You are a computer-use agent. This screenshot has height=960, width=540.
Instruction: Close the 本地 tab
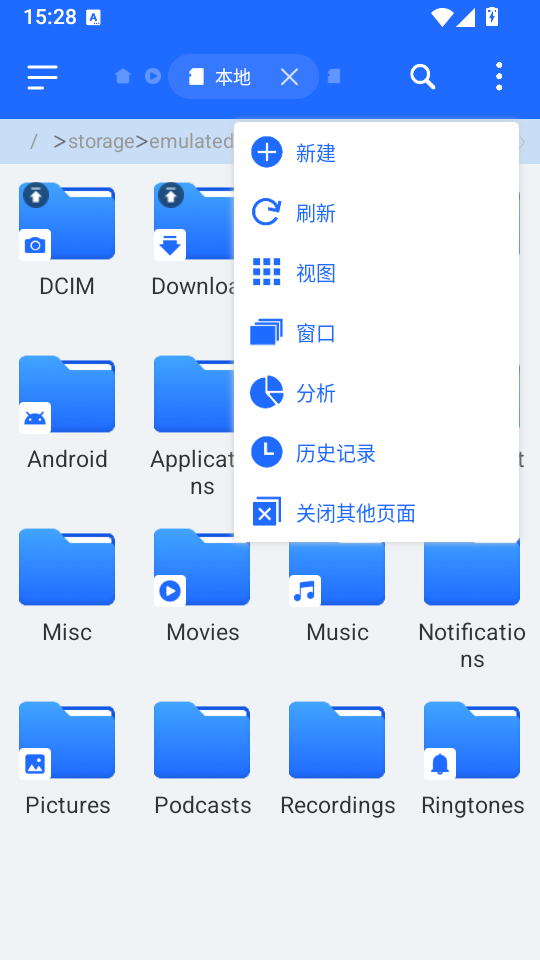coord(289,77)
